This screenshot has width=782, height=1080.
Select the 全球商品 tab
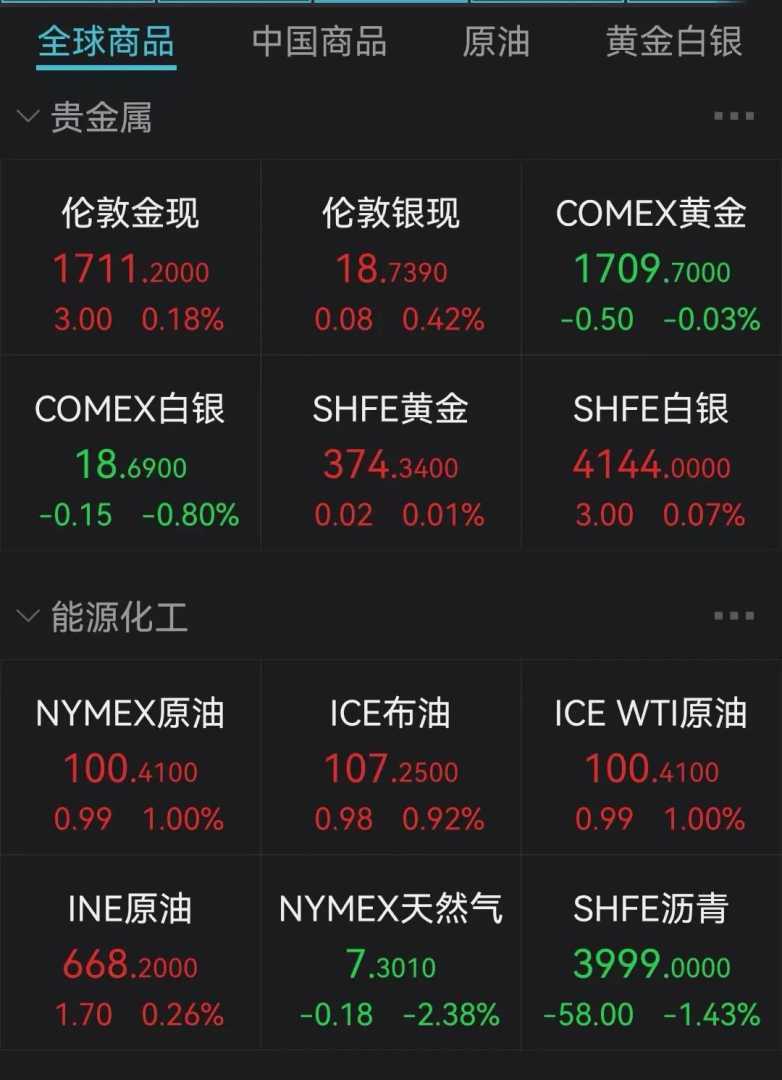[x=106, y=42]
